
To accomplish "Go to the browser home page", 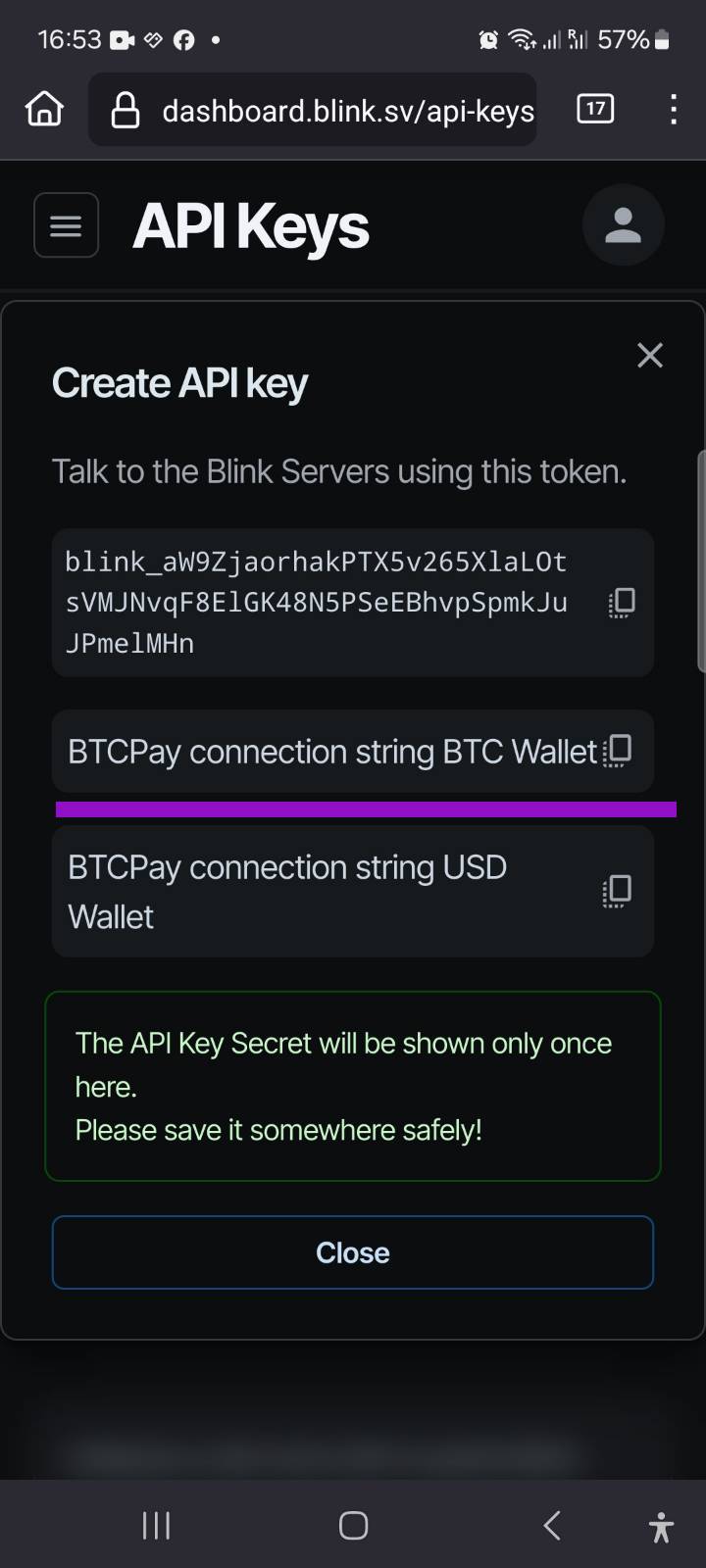I will click(x=44, y=110).
